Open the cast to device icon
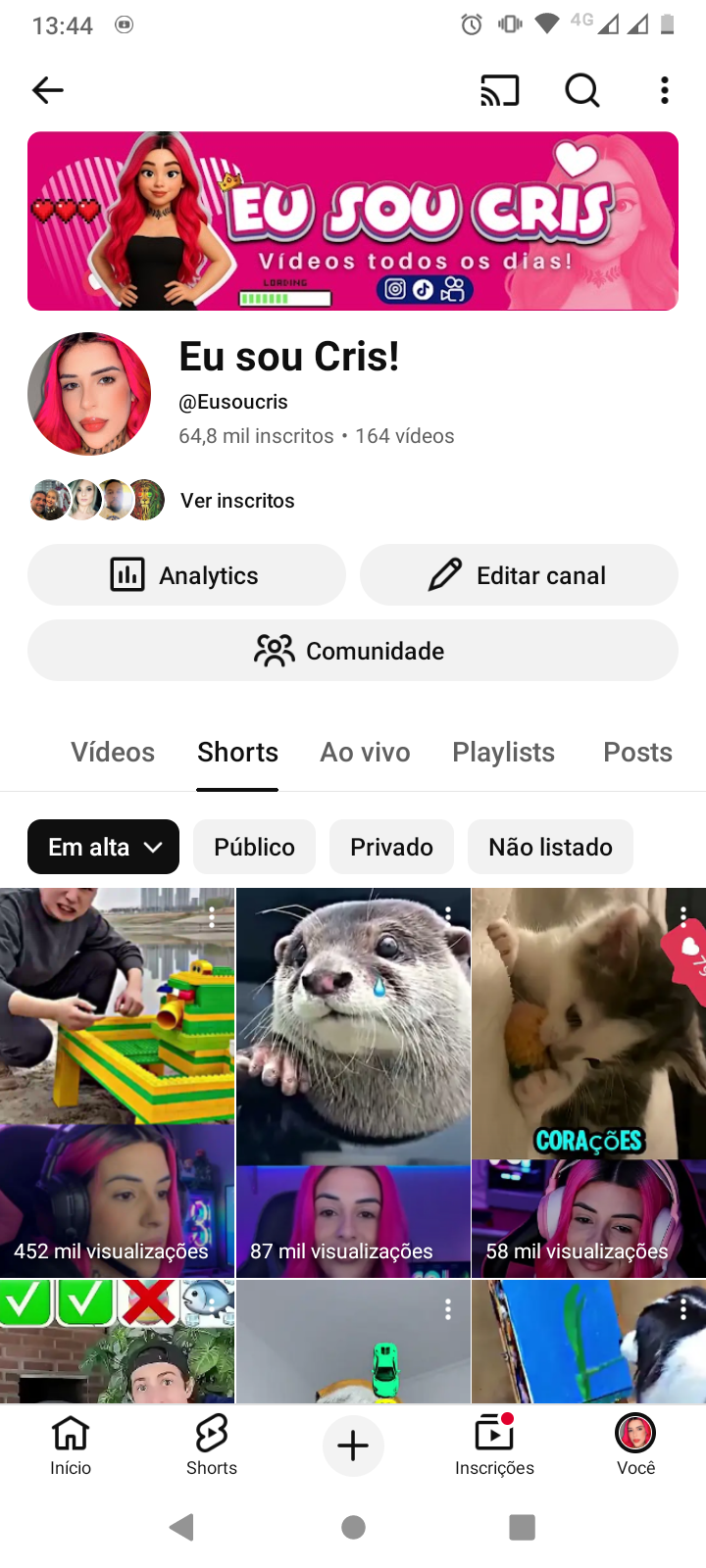Screen dimensions: 706x1568 click(499, 90)
